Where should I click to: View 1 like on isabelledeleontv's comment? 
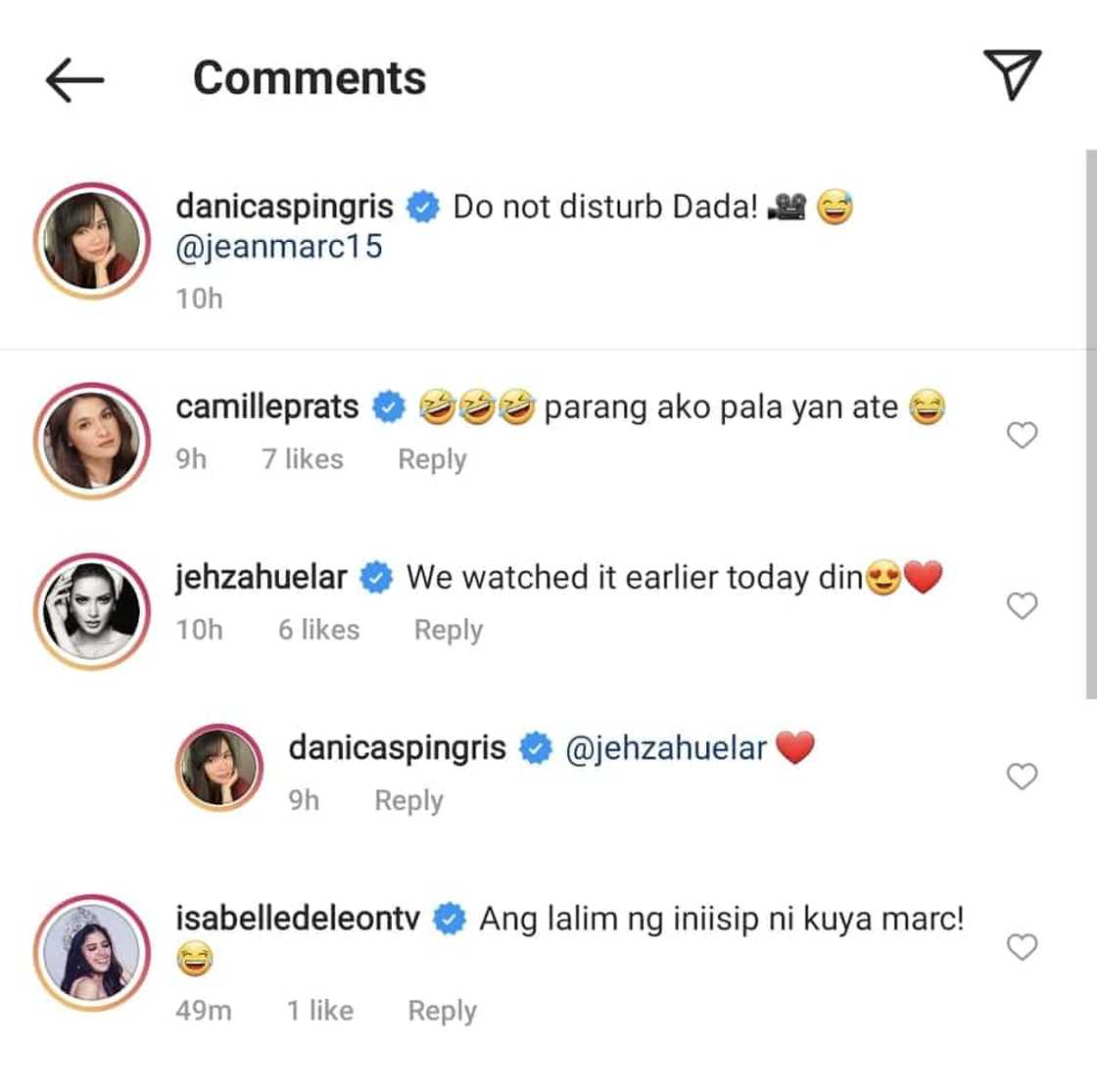pyautogui.click(x=319, y=1011)
